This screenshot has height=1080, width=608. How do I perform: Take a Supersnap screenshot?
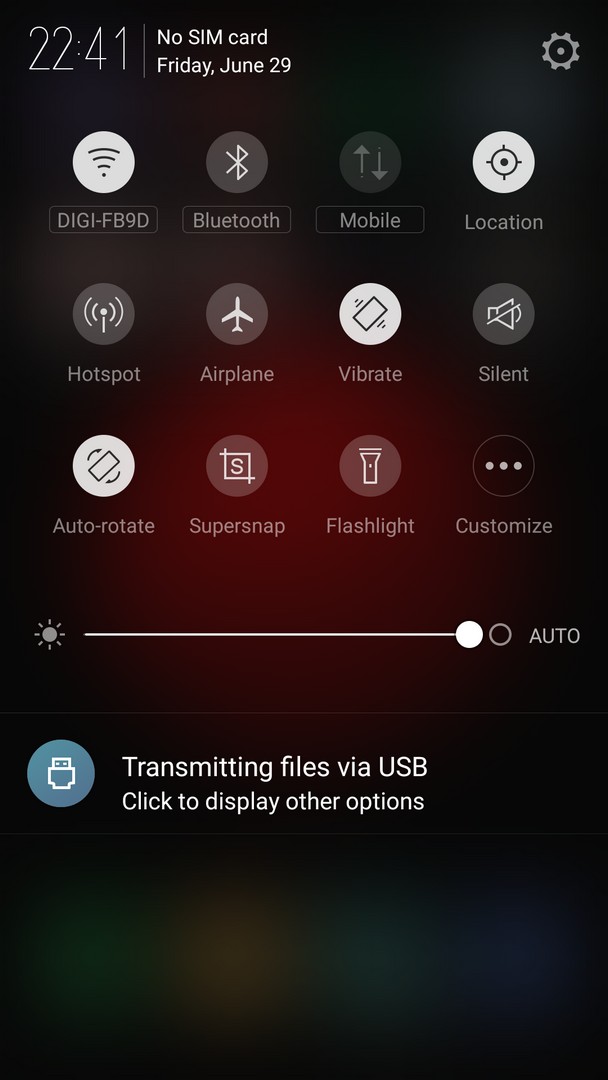[x=237, y=465]
